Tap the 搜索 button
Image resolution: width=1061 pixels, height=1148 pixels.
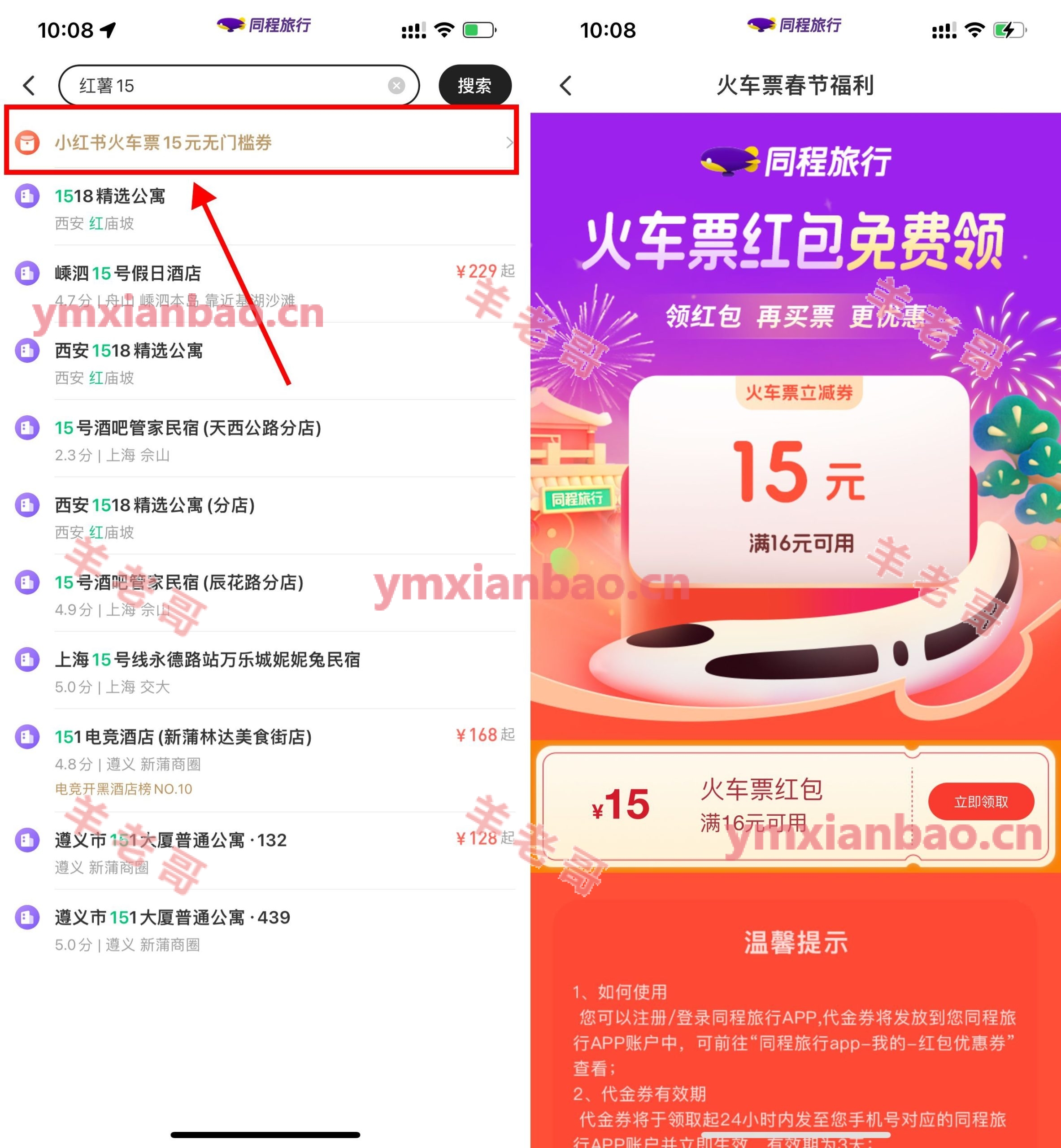tap(474, 86)
